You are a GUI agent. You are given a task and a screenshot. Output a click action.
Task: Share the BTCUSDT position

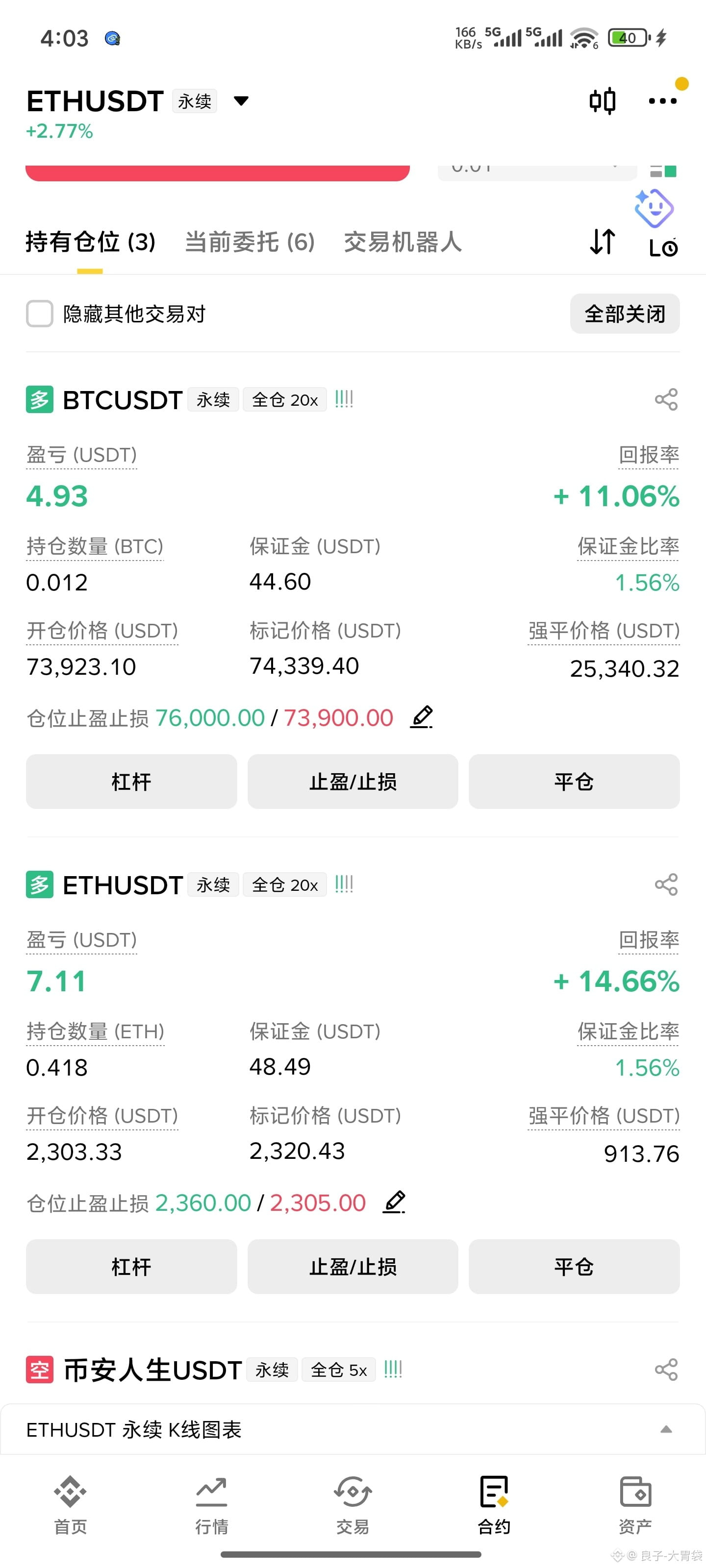[x=666, y=400]
